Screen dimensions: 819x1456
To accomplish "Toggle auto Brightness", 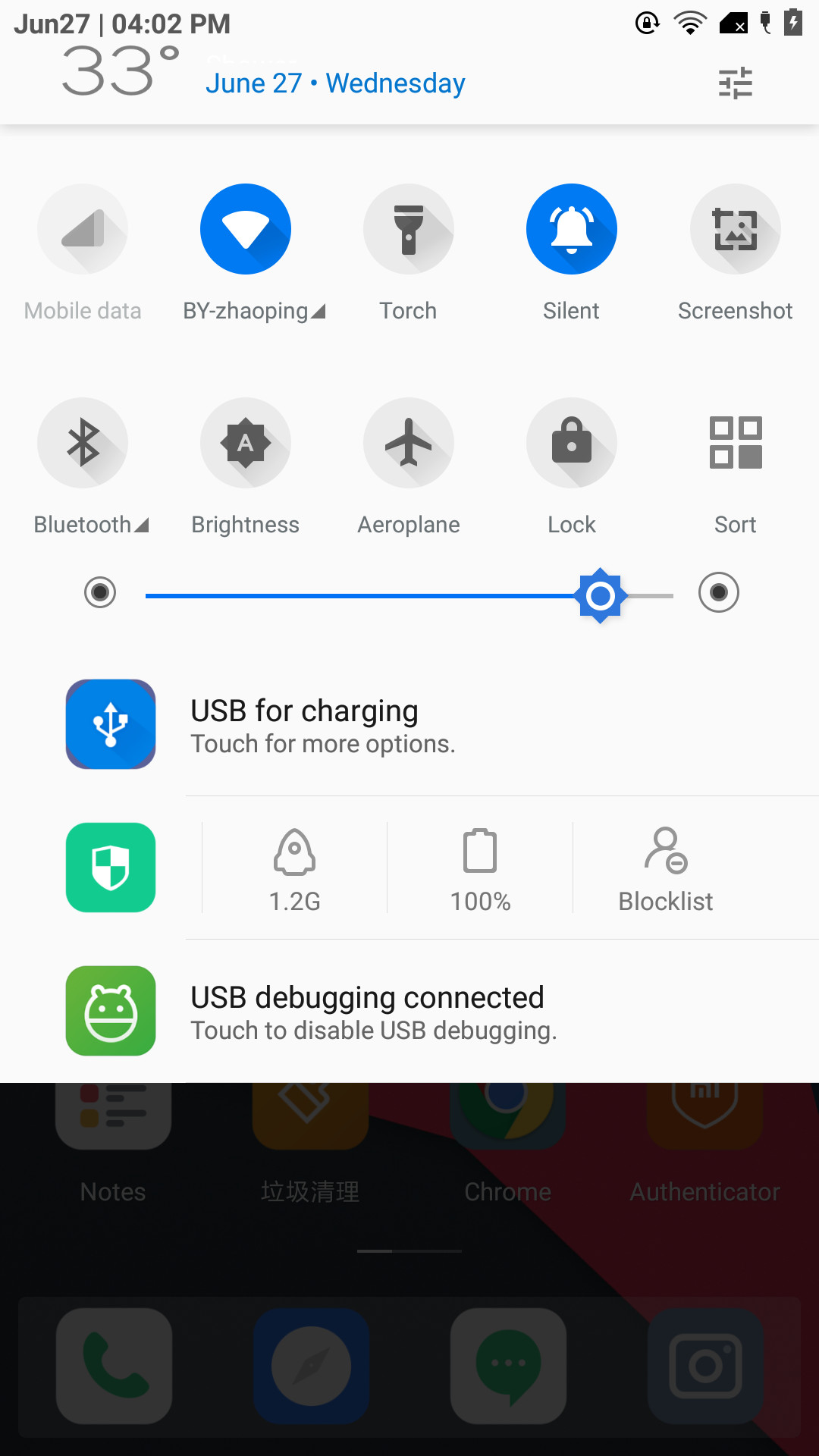I will pyautogui.click(x=246, y=443).
